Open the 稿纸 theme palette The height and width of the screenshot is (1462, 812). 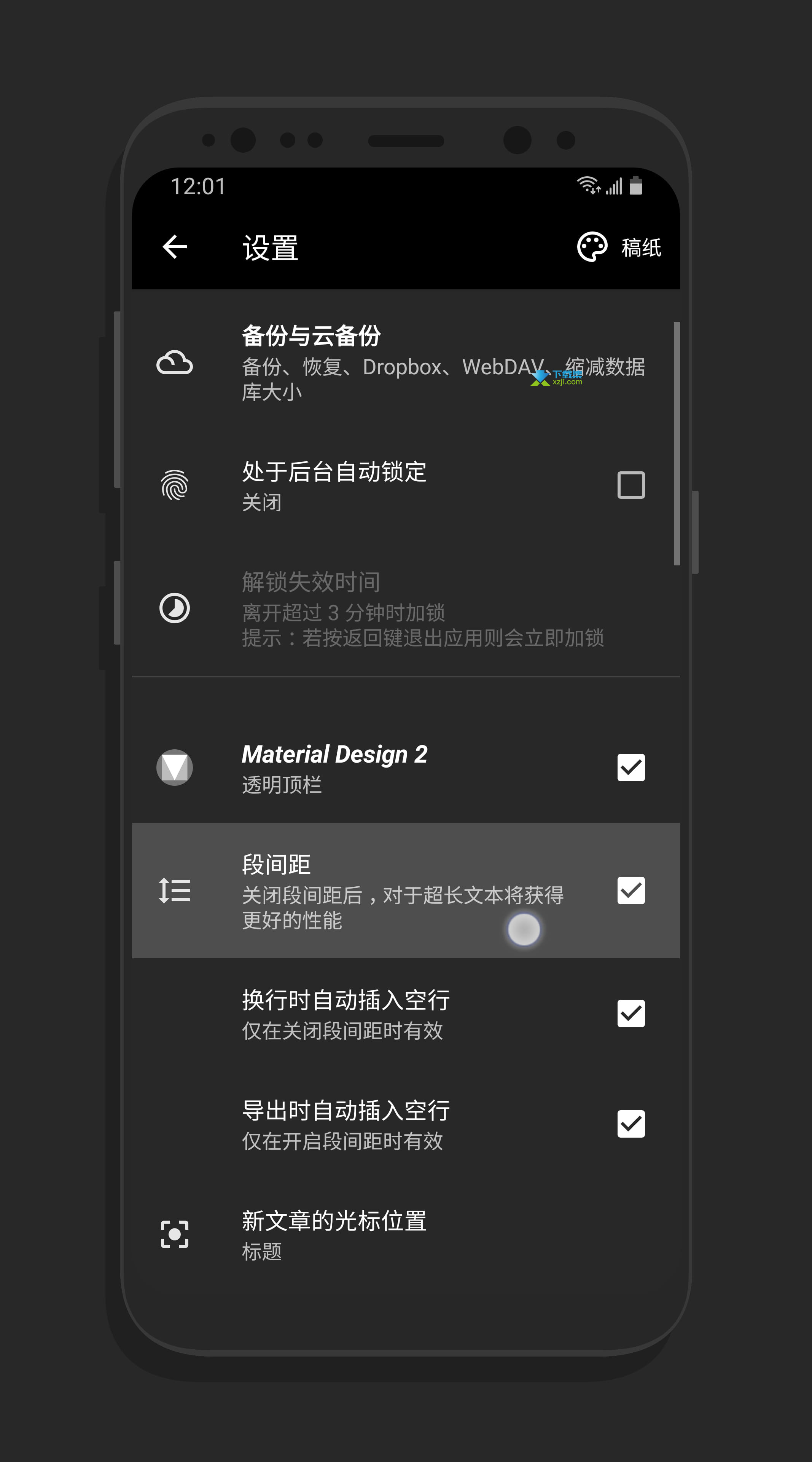[619, 247]
